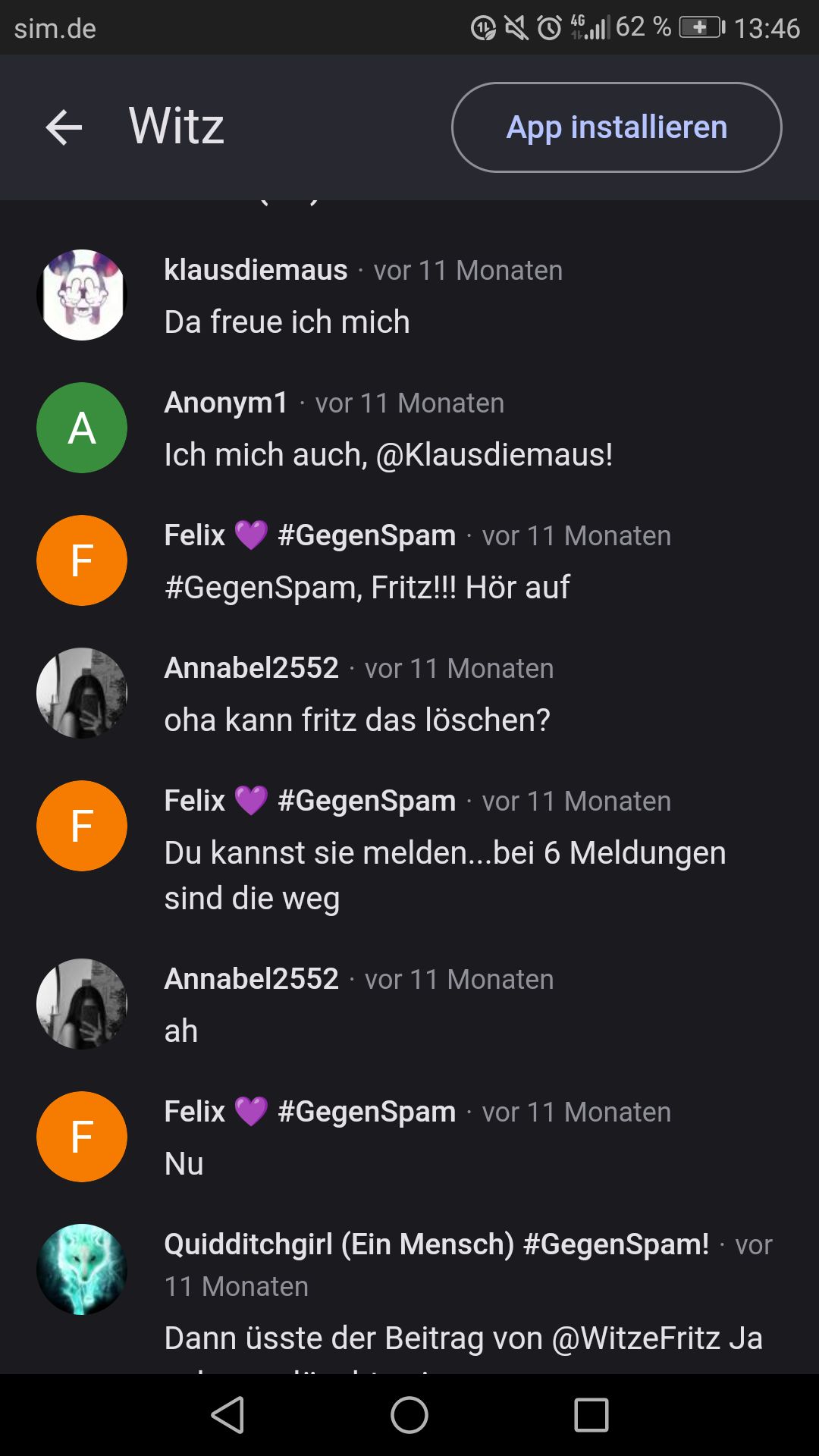Open klausdiemaus's profile picture
This screenshot has width=819, height=1456.
point(82,295)
